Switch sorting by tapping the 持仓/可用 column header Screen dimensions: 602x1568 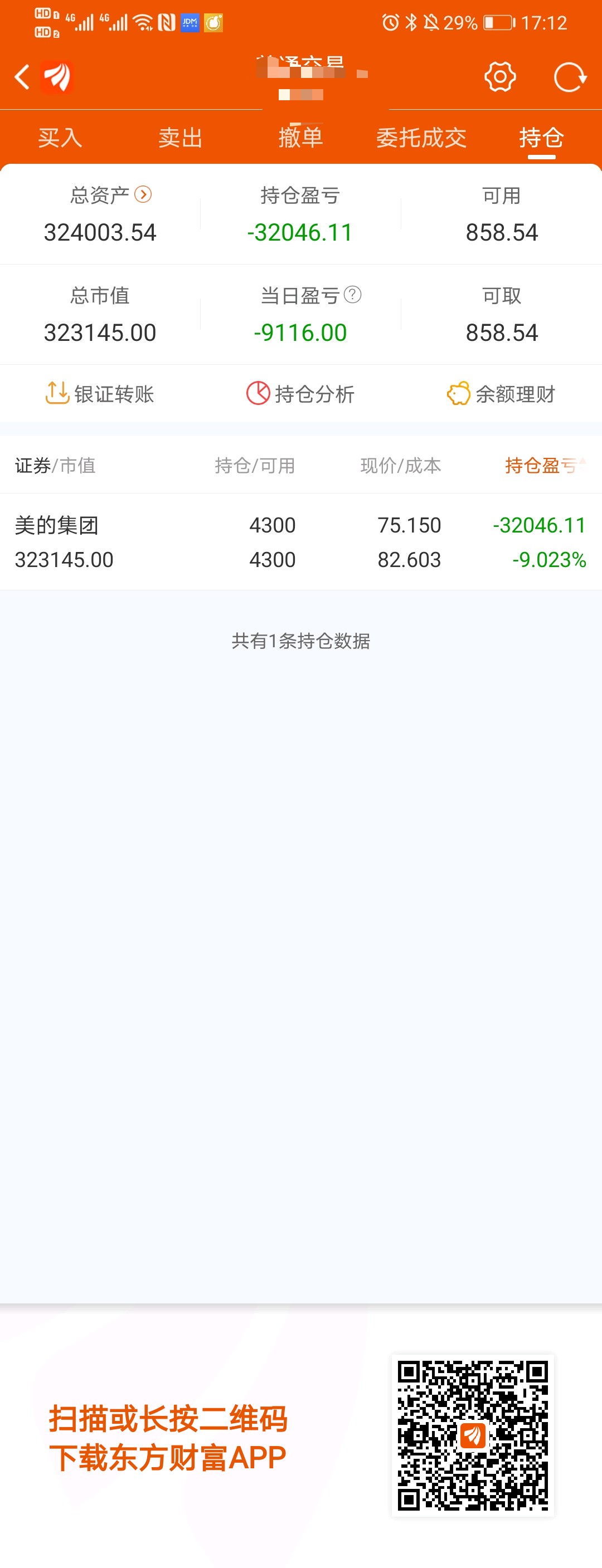(x=254, y=466)
